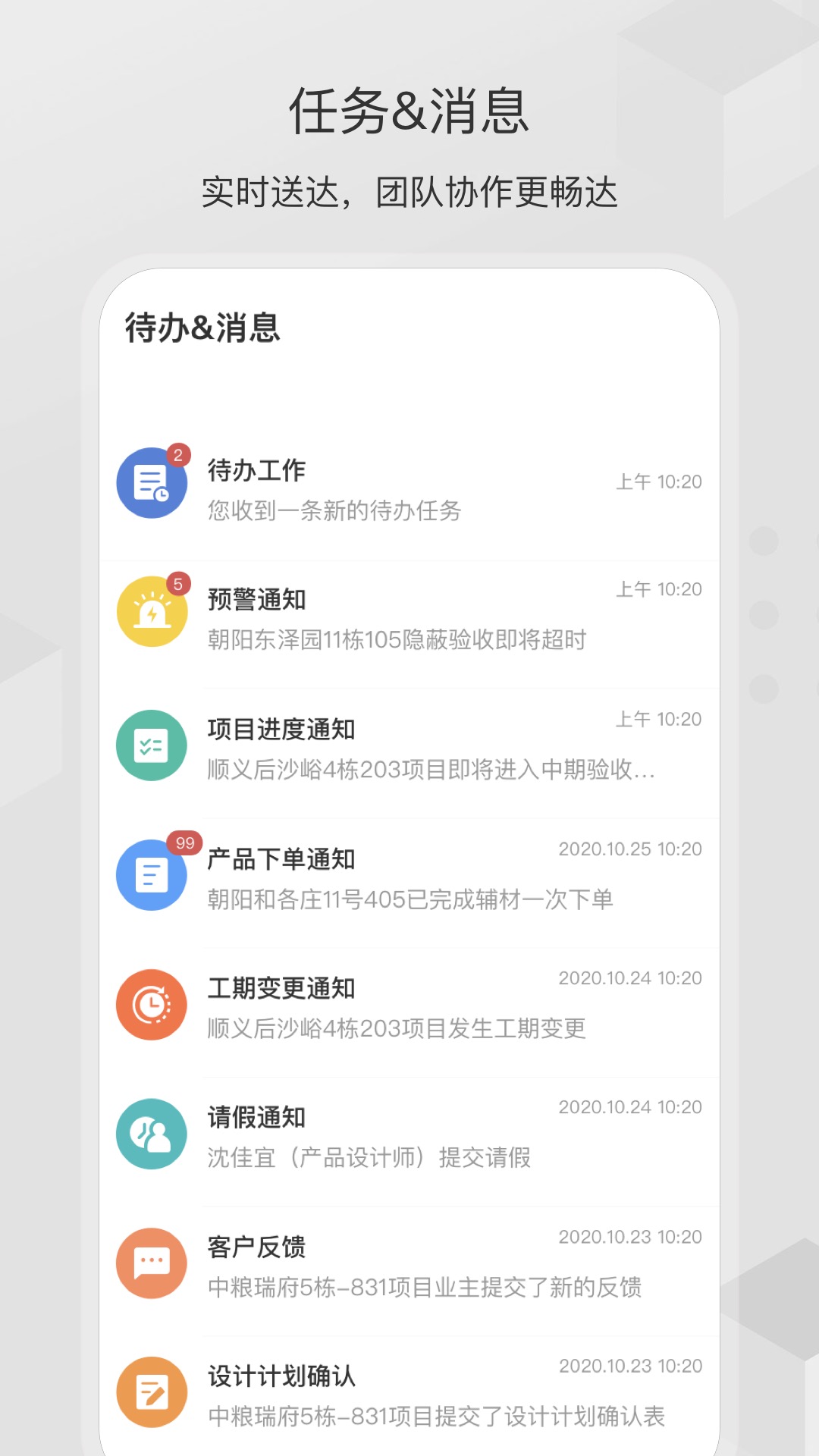
Task: Click the 待办&消息 panel header
Action: pyautogui.click(x=203, y=328)
